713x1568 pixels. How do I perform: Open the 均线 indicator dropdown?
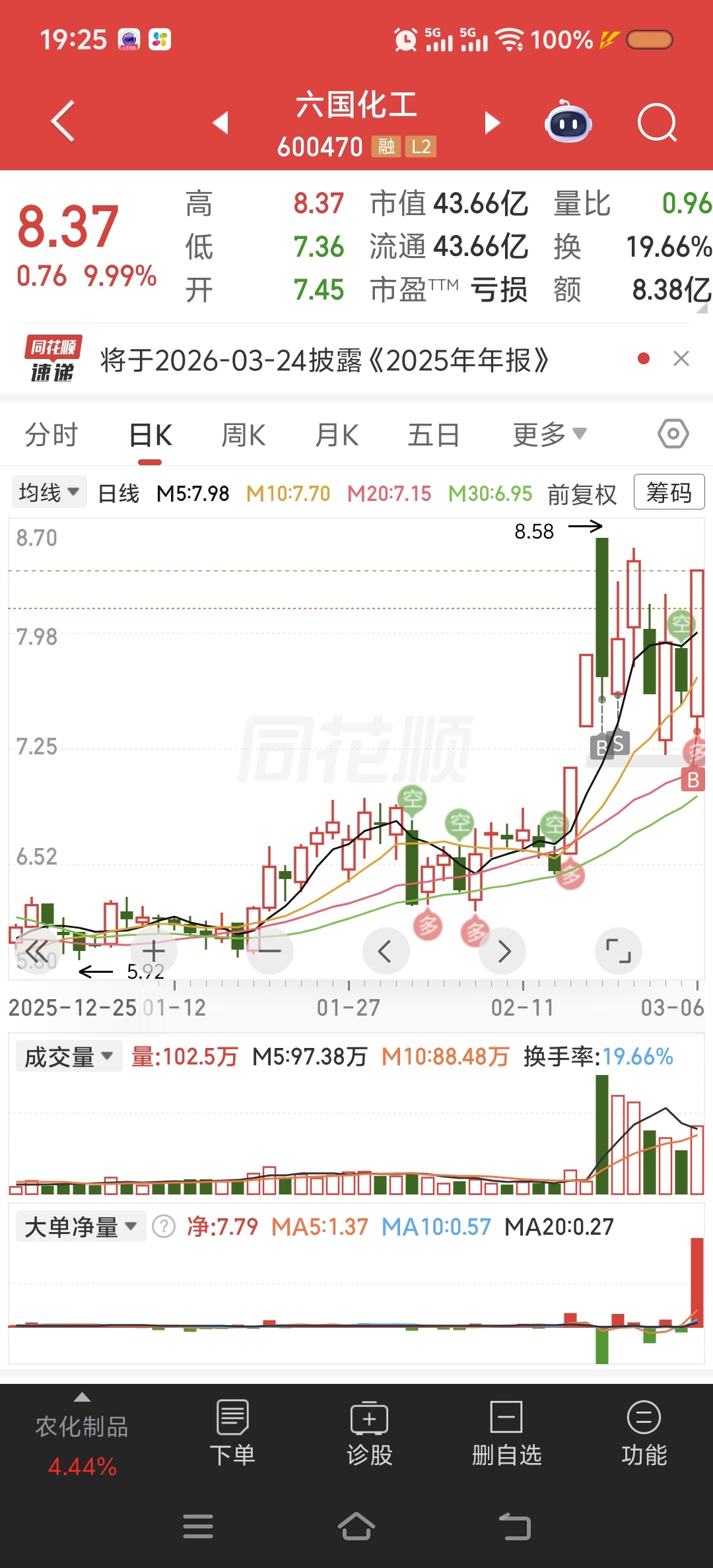pos(49,492)
